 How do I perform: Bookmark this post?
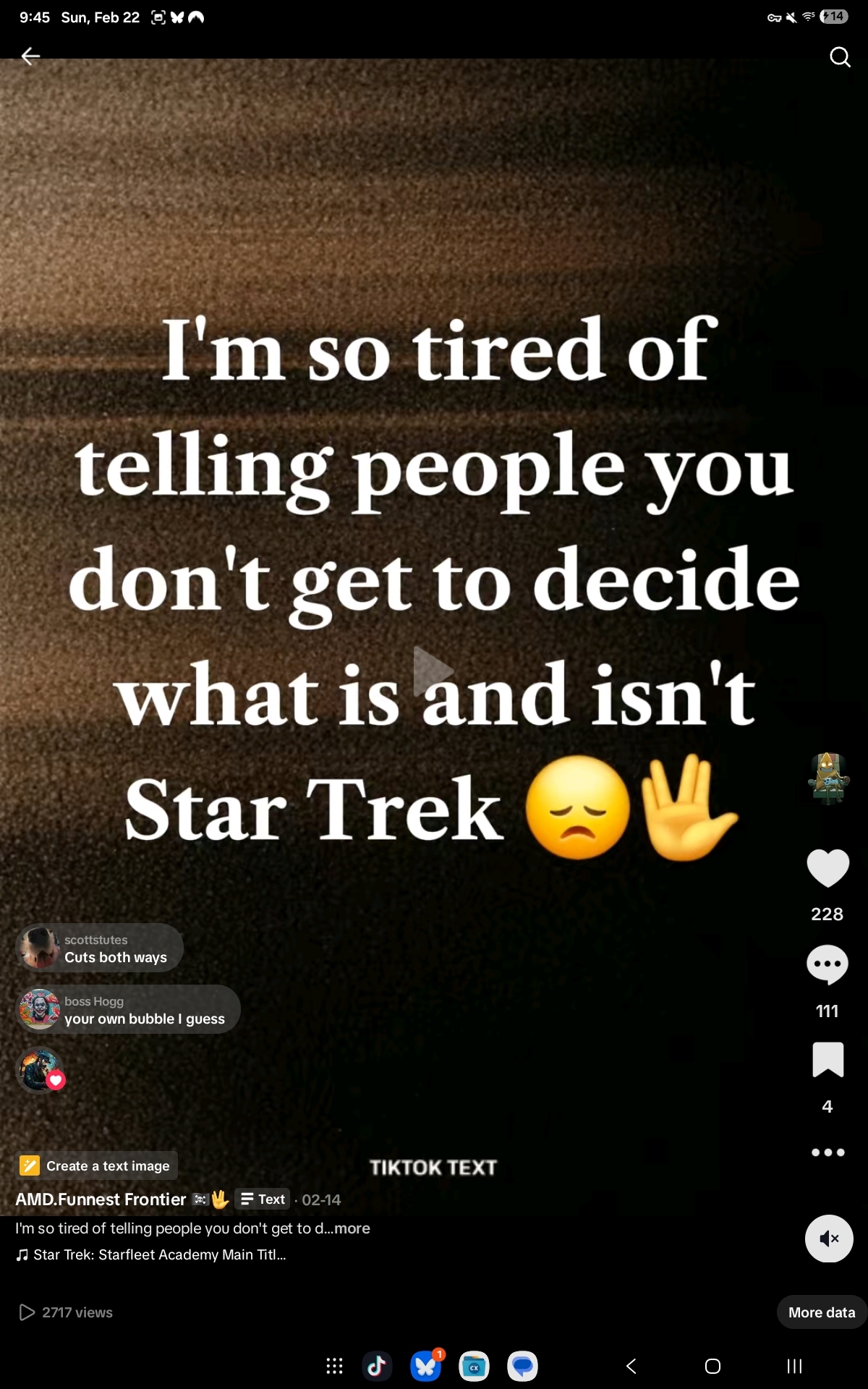827,1060
